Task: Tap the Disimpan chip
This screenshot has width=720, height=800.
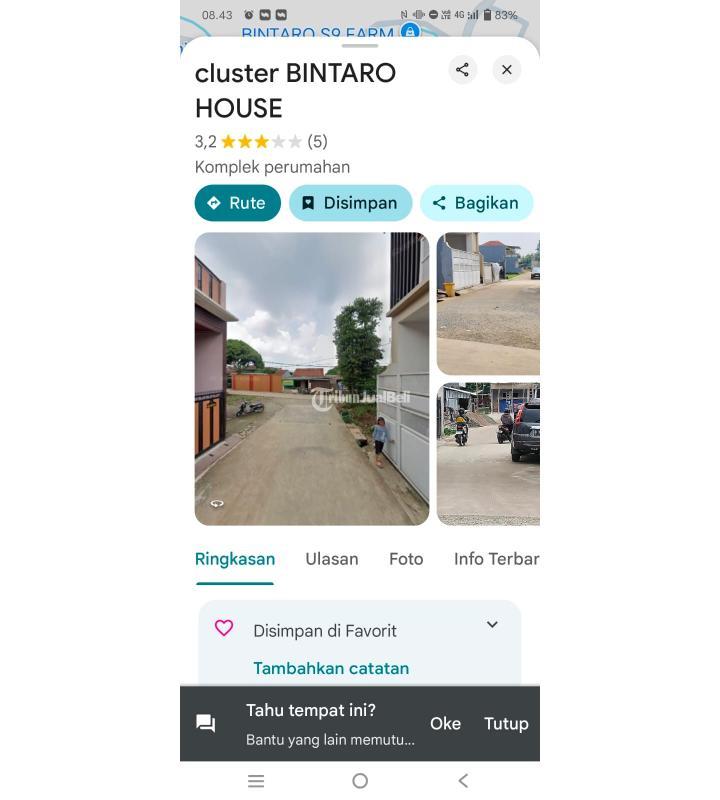Action: (350, 203)
